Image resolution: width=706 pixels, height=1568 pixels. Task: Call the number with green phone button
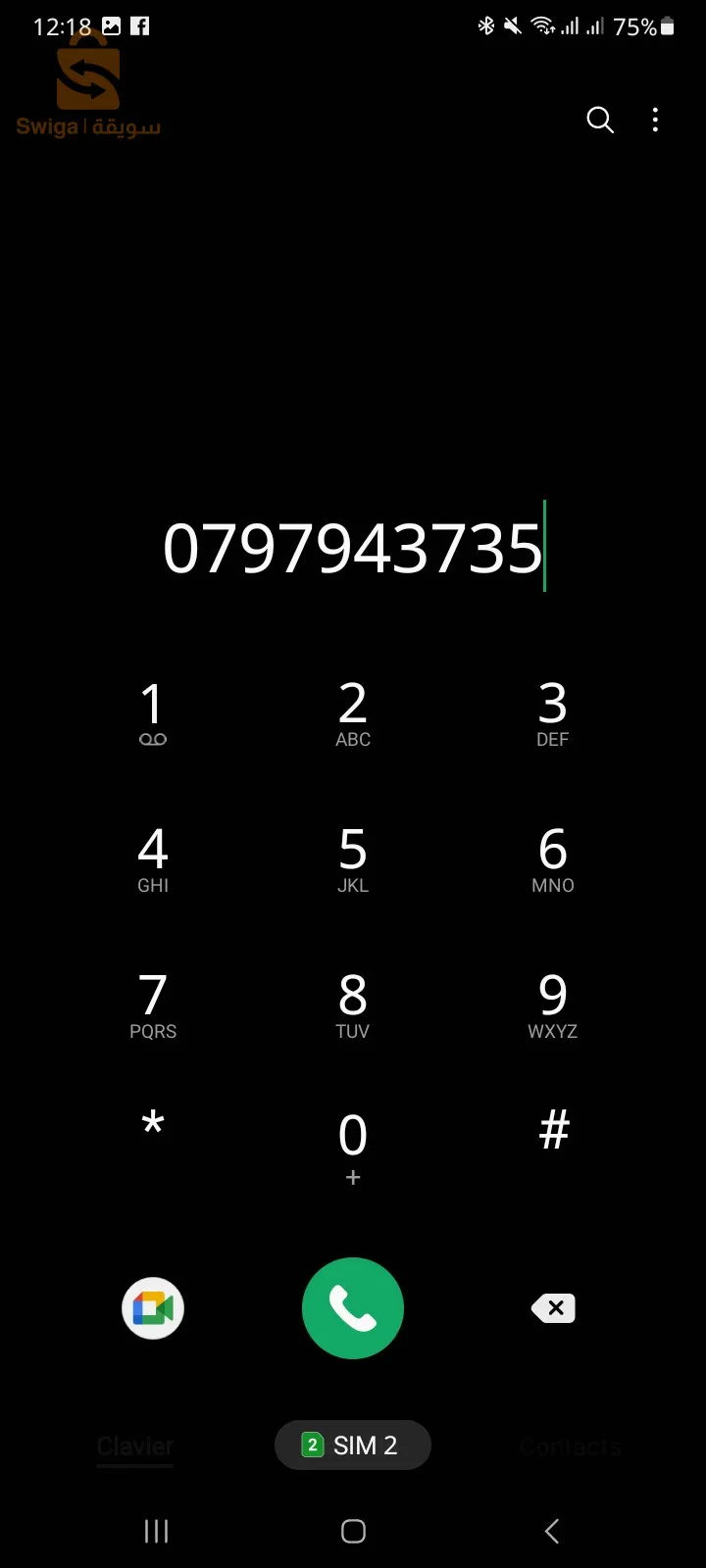pos(353,1308)
